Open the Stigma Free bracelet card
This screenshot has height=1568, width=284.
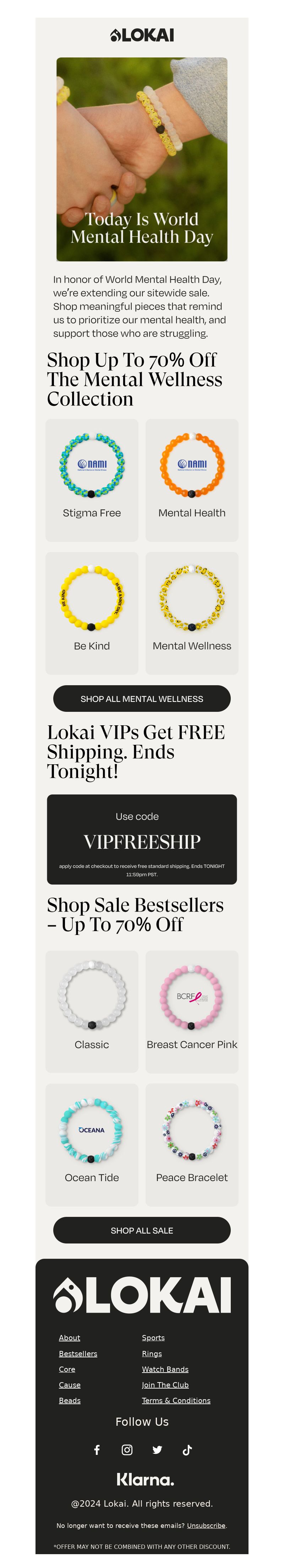pyautogui.click(x=92, y=480)
